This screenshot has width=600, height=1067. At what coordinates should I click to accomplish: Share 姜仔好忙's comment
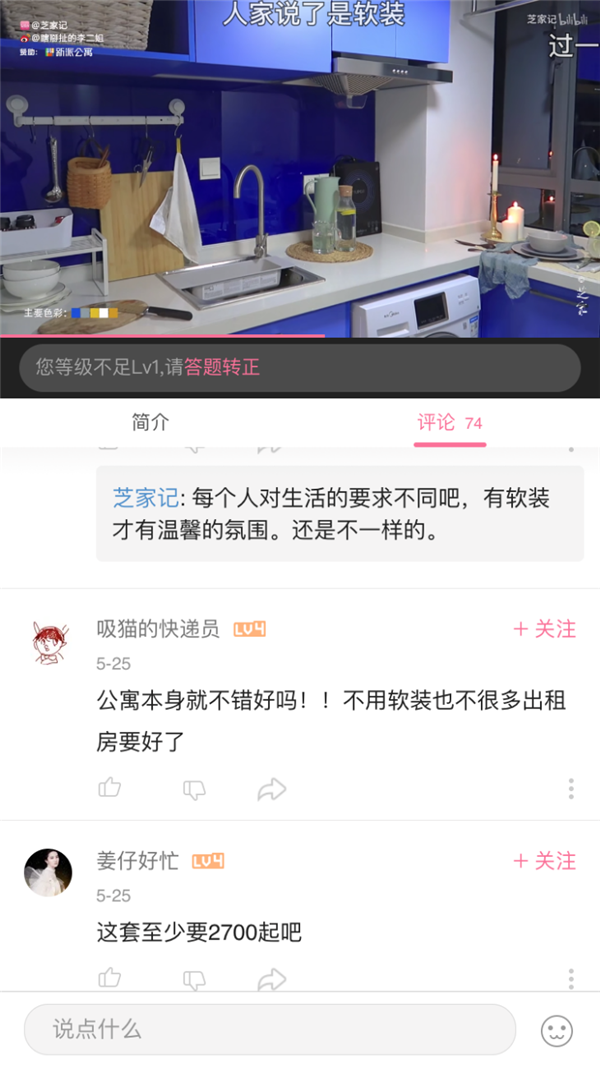[272, 979]
